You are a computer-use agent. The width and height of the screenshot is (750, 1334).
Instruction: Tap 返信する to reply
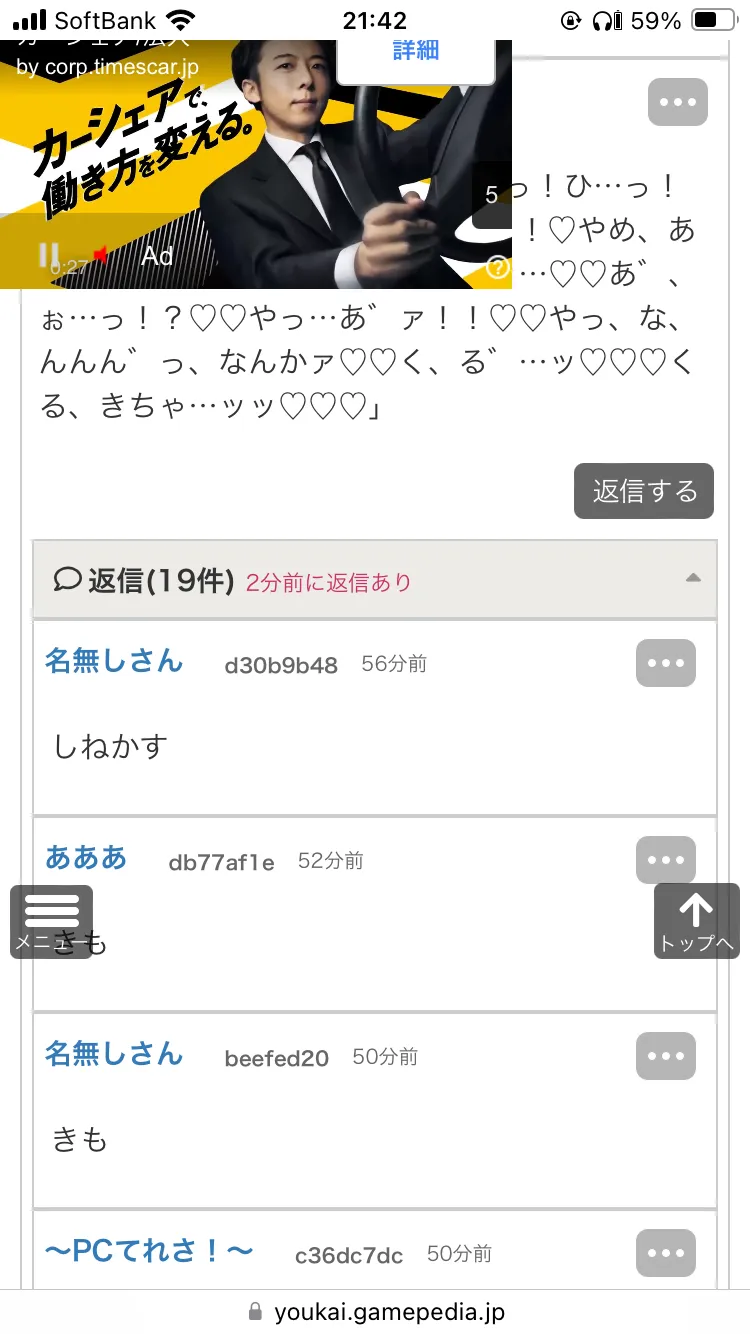pos(643,491)
